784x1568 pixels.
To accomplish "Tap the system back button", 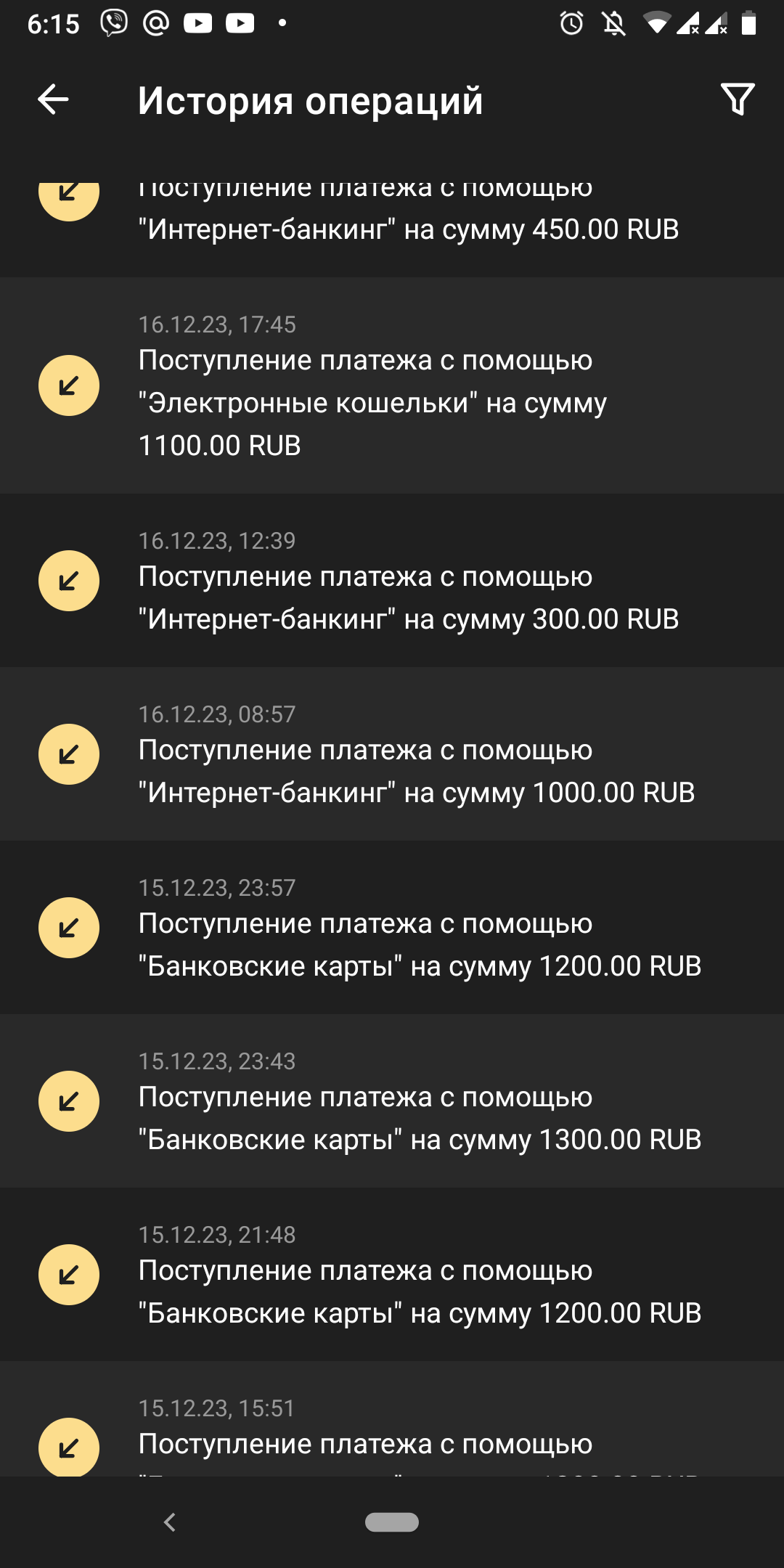I will (x=170, y=1522).
